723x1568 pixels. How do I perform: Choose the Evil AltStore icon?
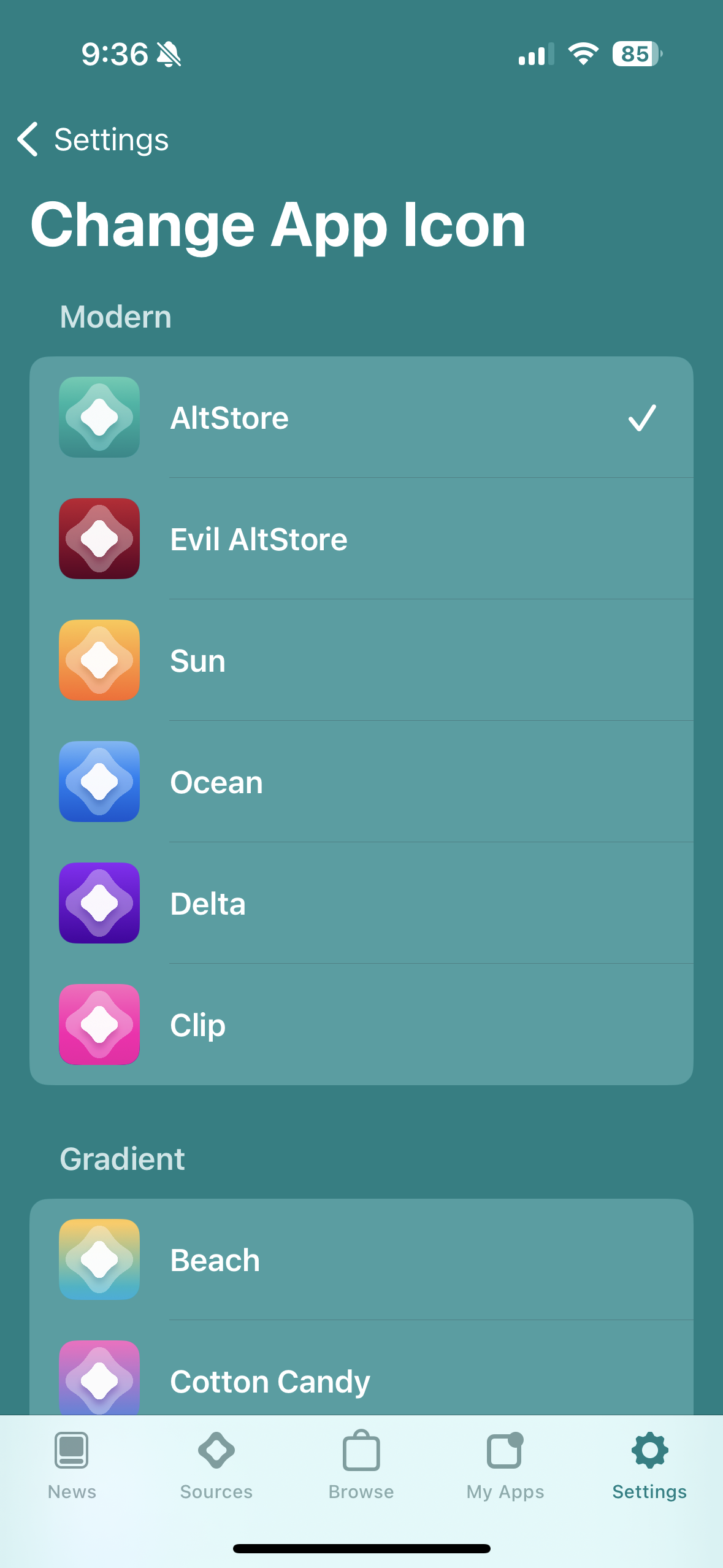361,539
